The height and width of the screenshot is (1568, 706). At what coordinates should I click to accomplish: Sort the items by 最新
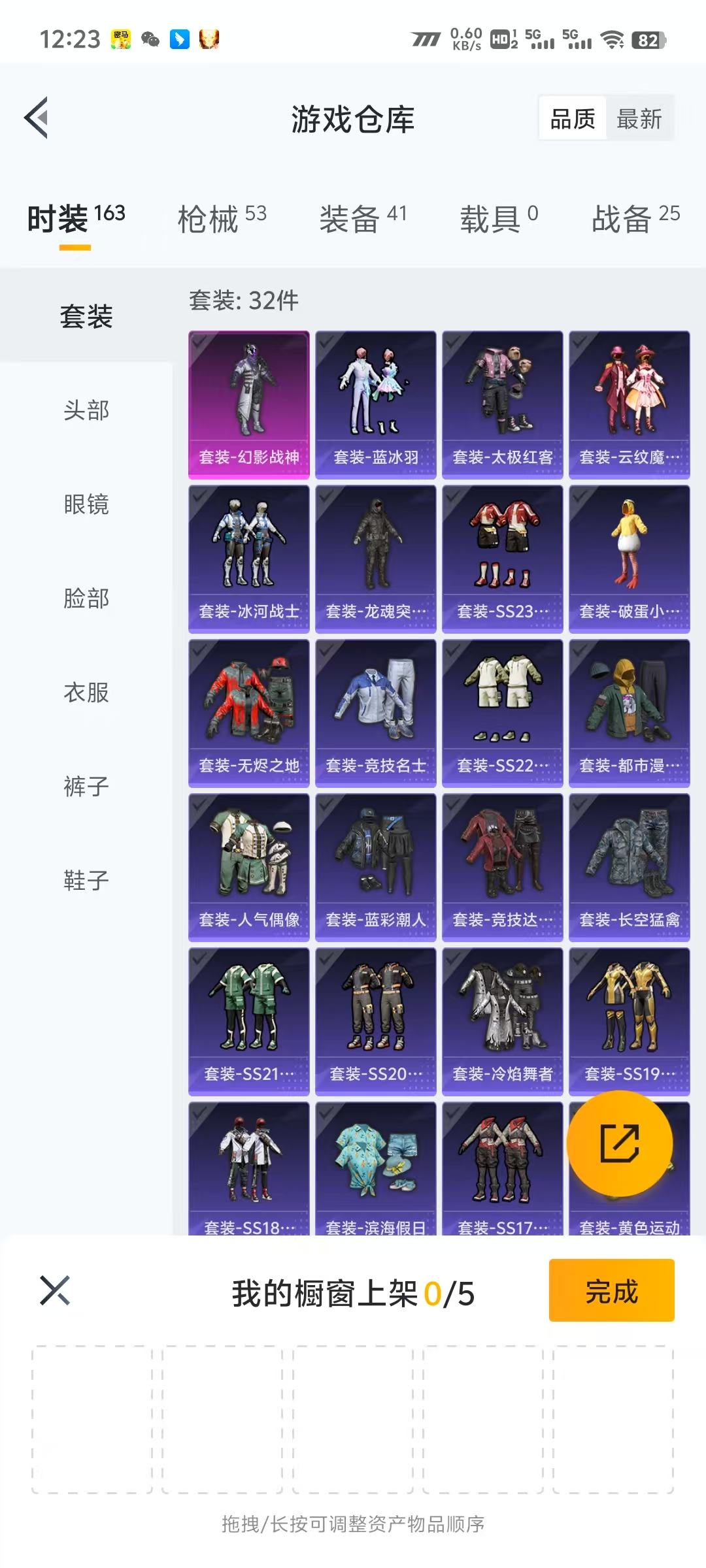[x=639, y=119]
